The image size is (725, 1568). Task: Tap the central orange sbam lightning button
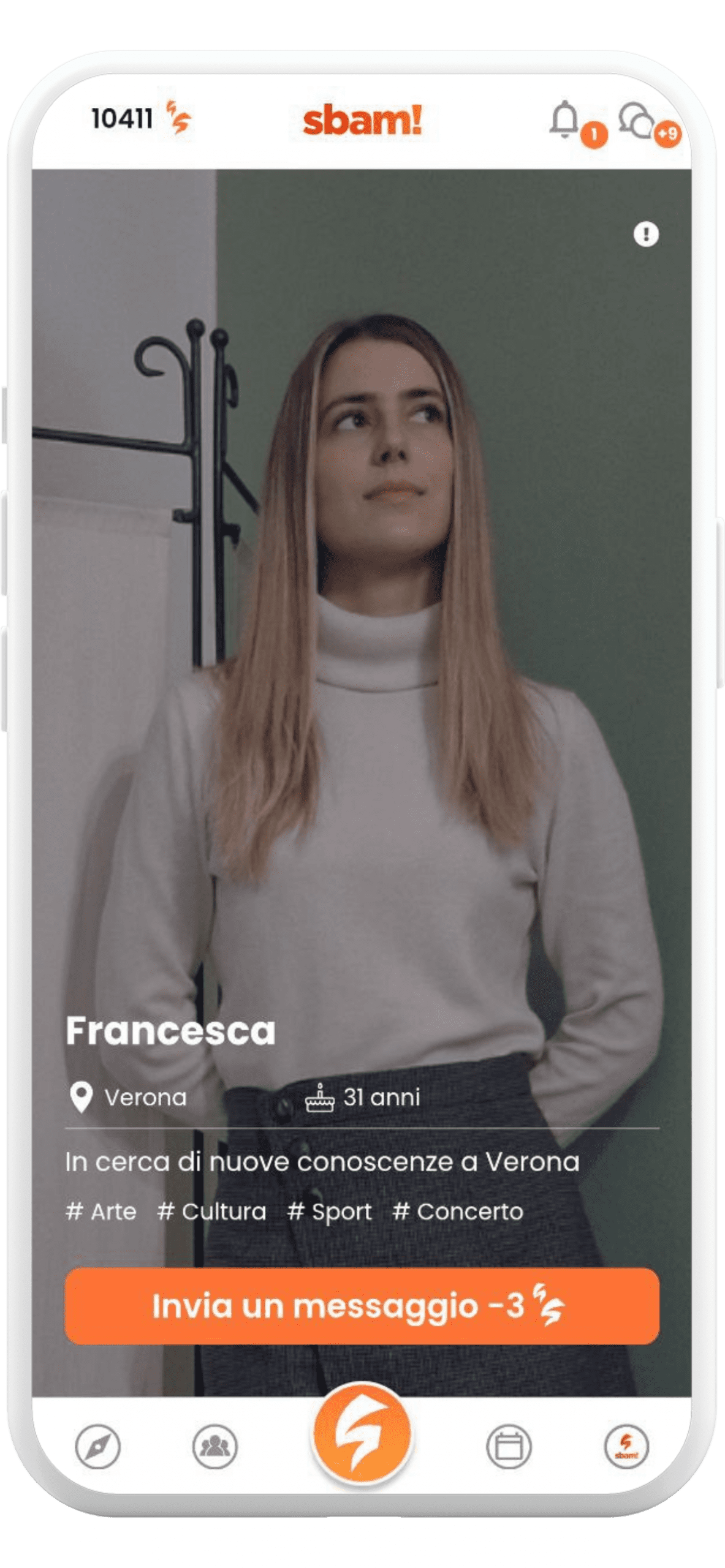point(362,1433)
